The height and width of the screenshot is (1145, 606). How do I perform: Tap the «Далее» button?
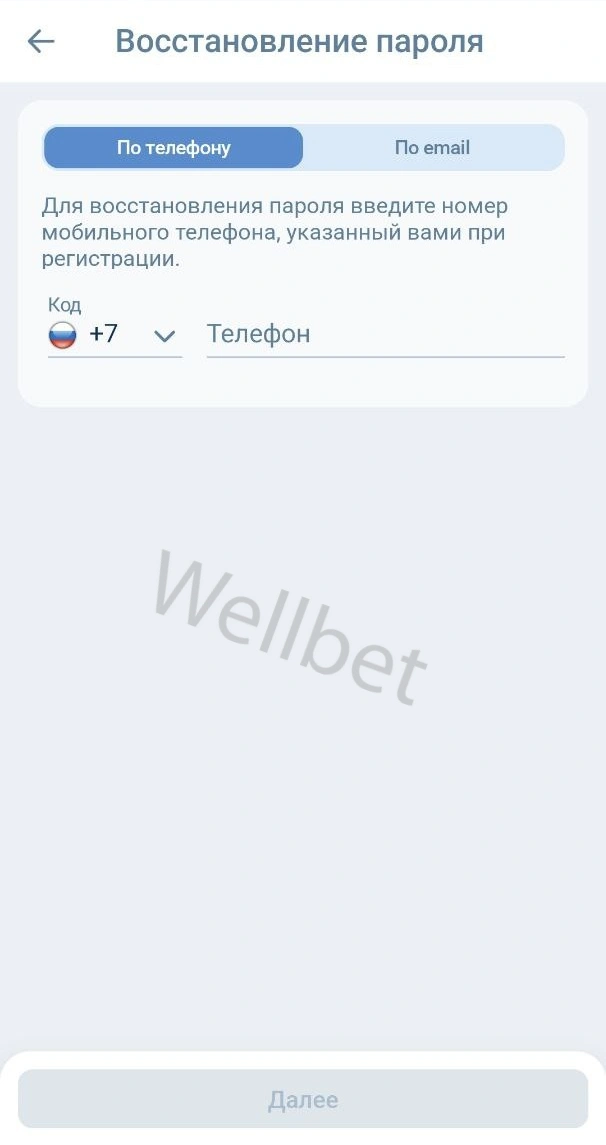click(303, 1100)
